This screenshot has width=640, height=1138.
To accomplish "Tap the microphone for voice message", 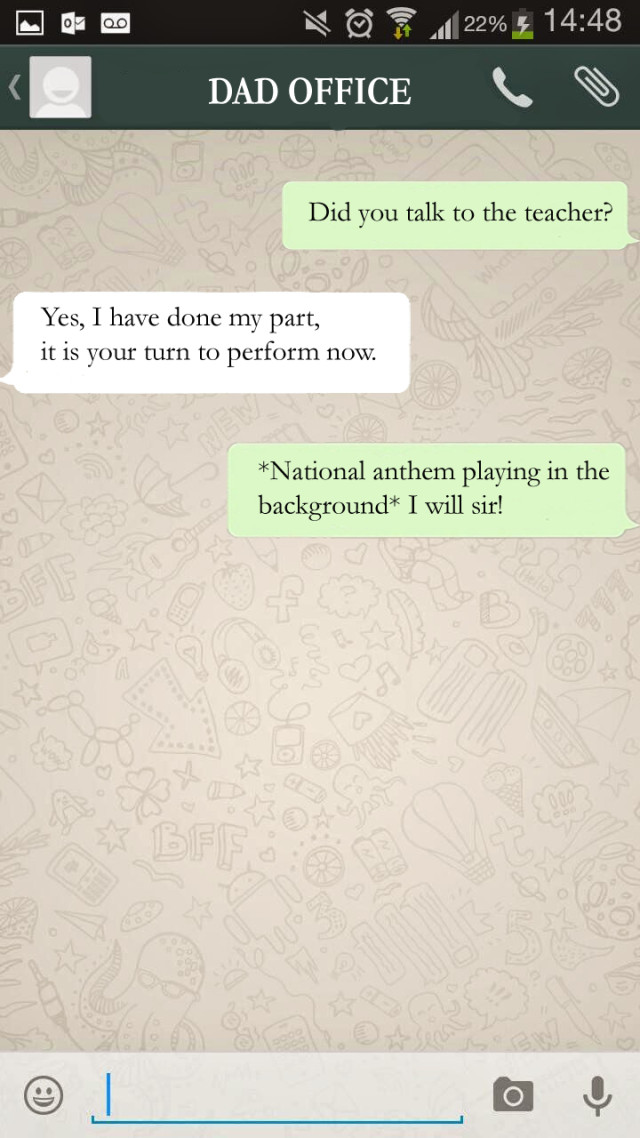I will (x=597, y=1096).
